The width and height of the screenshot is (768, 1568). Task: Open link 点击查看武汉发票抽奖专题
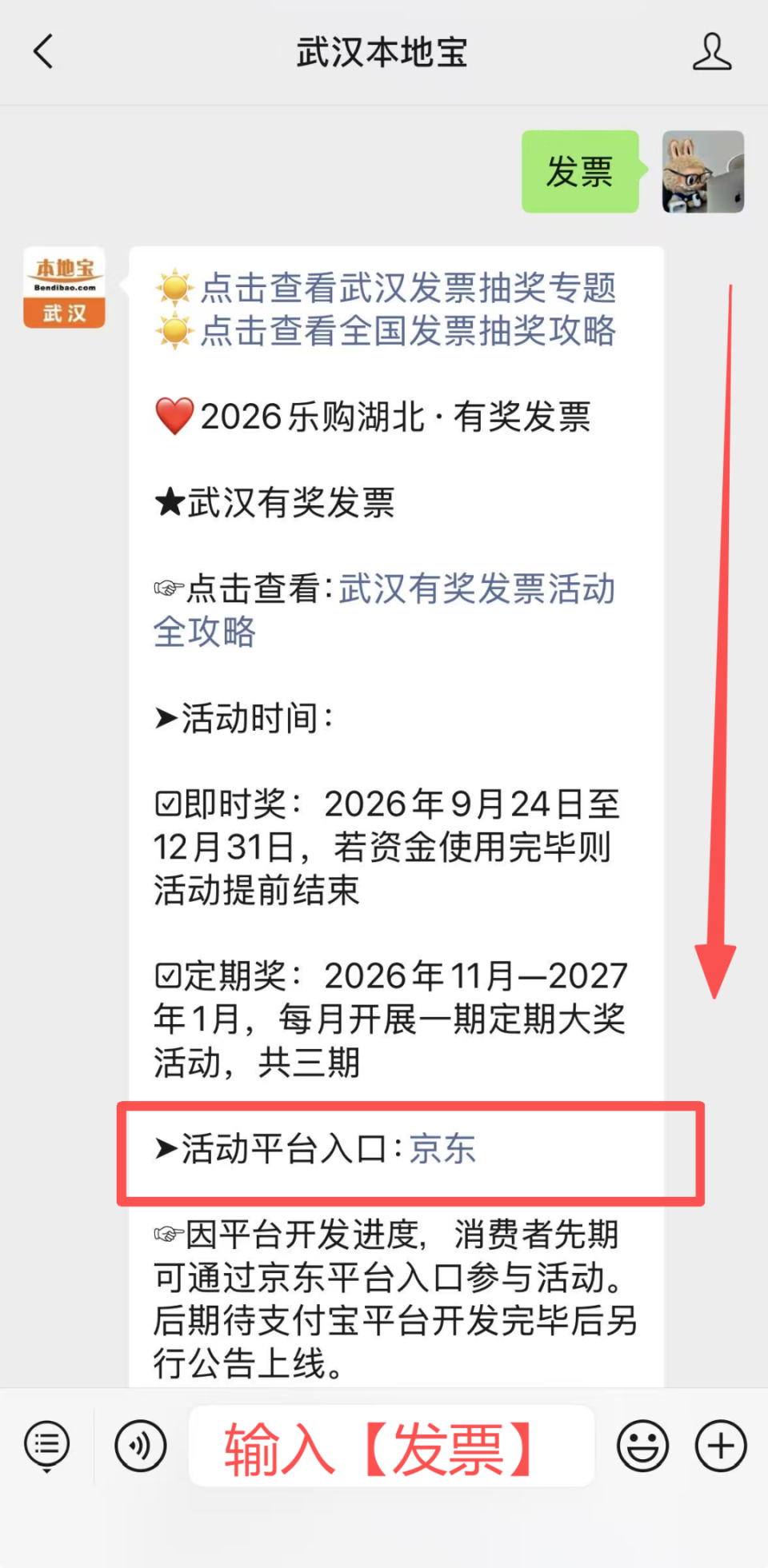(408, 288)
